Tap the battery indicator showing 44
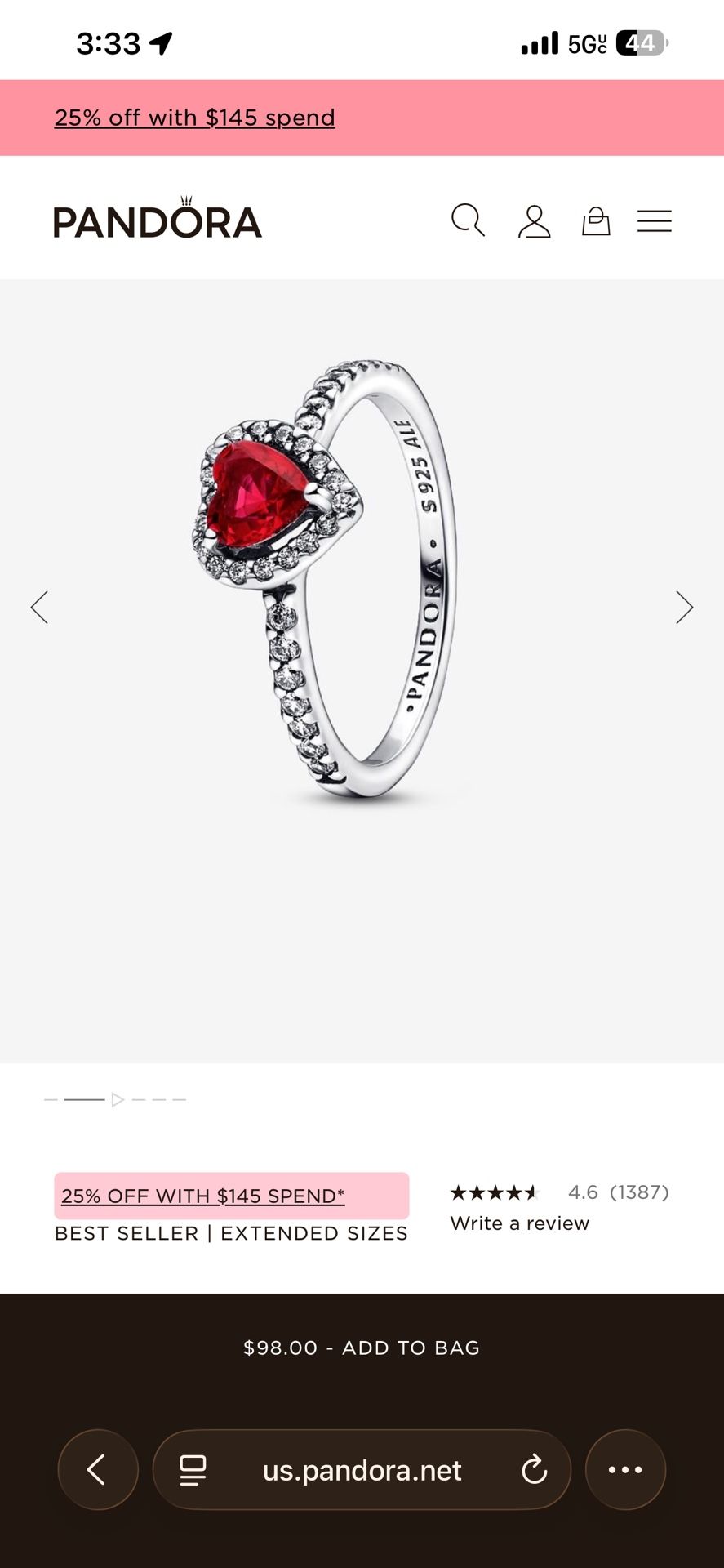Image resolution: width=724 pixels, height=1568 pixels. tap(640, 41)
